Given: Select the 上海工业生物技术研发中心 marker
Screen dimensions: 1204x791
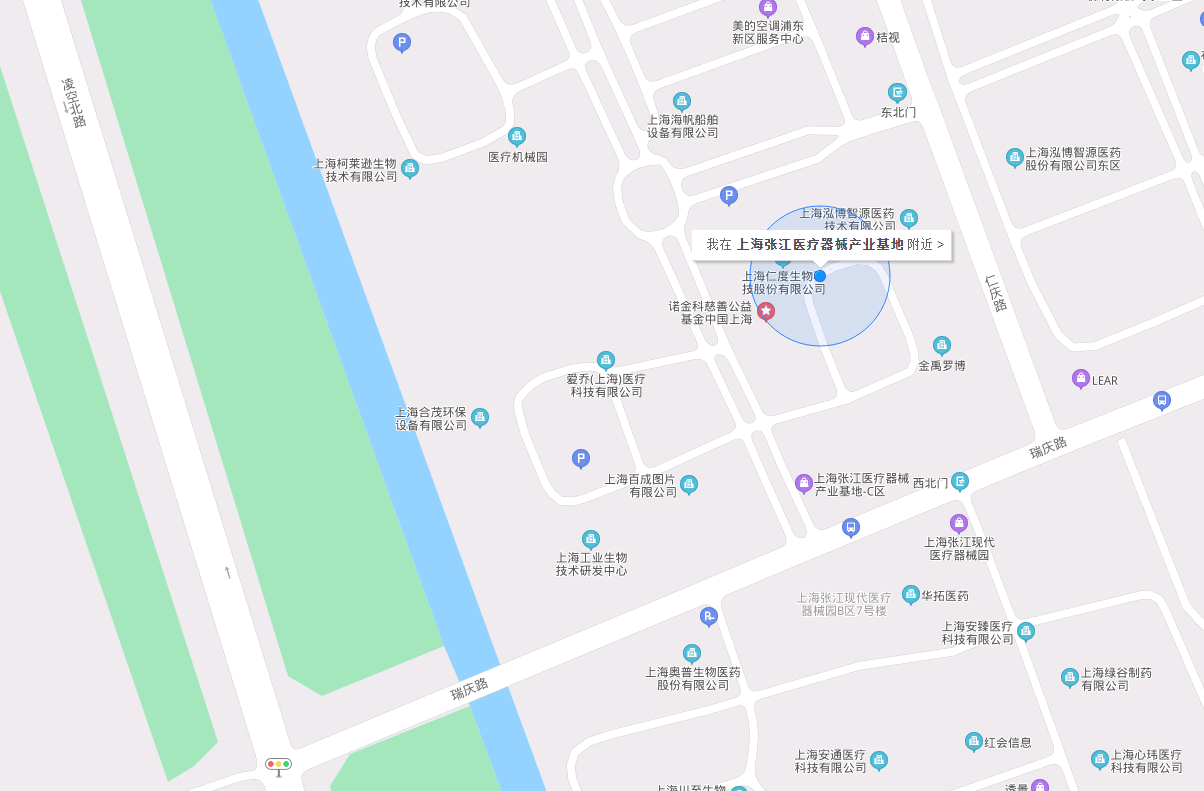Looking at the screenshot, I should [x=591, y=540].
